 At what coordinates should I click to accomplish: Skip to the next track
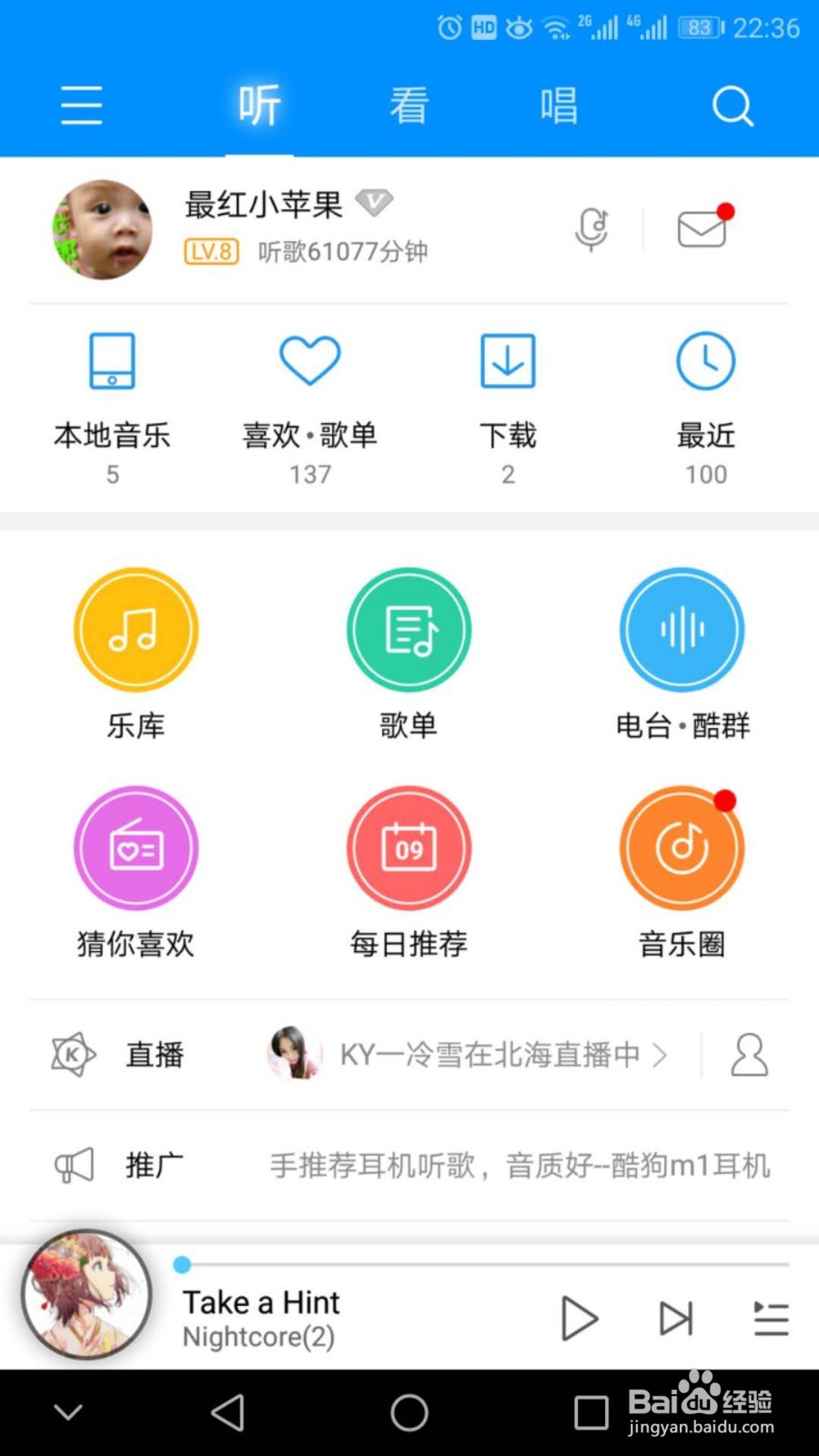(x=676, y=1319)
